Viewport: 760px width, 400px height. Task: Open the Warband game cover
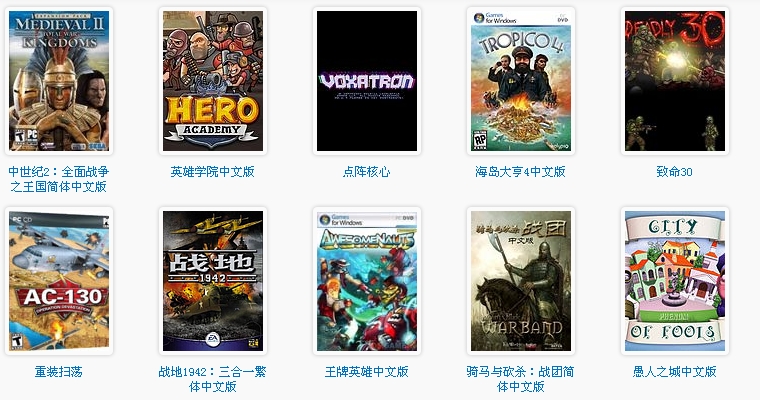point(521,281)
